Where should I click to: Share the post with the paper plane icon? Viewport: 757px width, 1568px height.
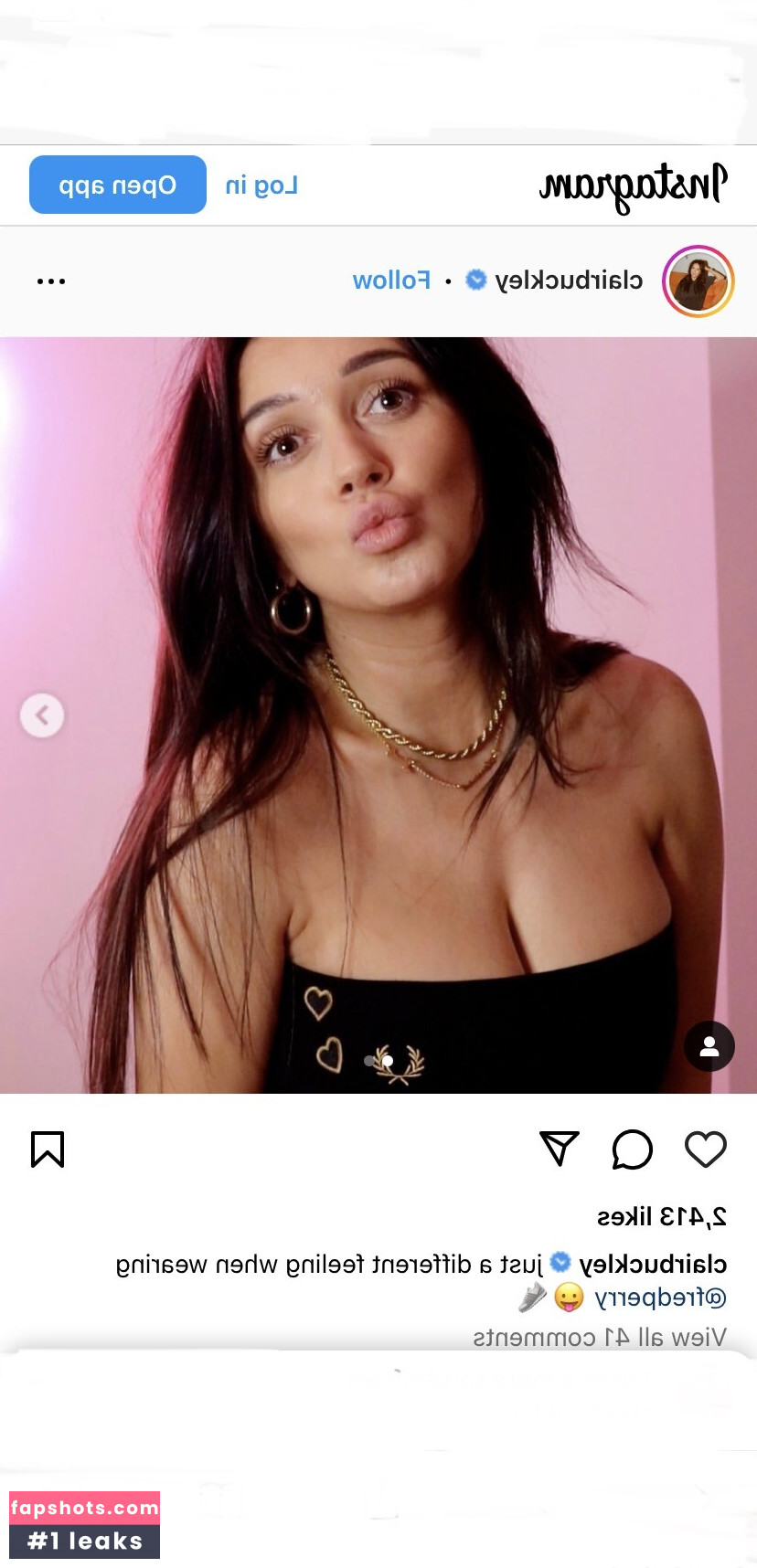[x=560, y=1149]
